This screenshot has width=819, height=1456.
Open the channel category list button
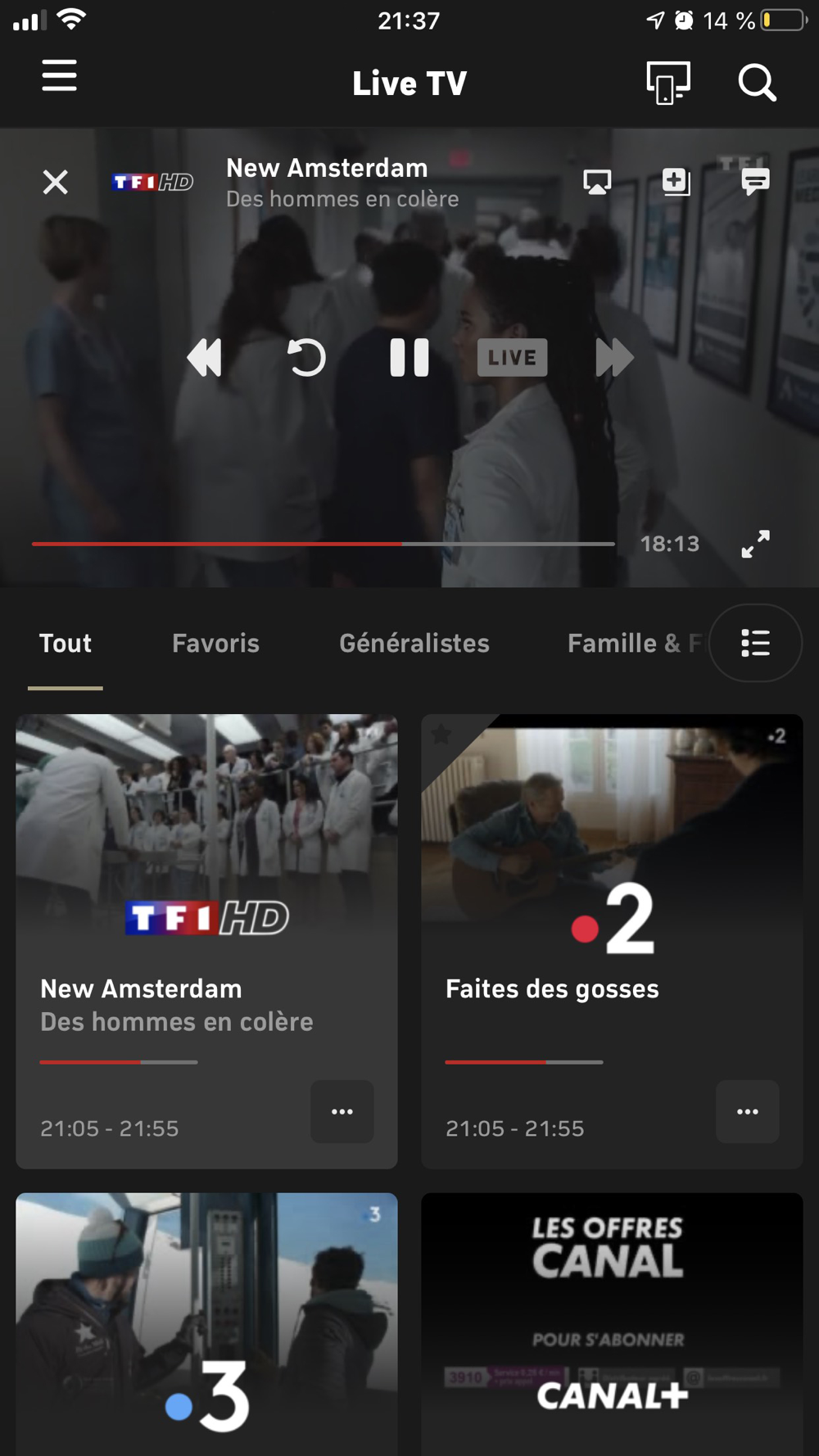(754, 644)
